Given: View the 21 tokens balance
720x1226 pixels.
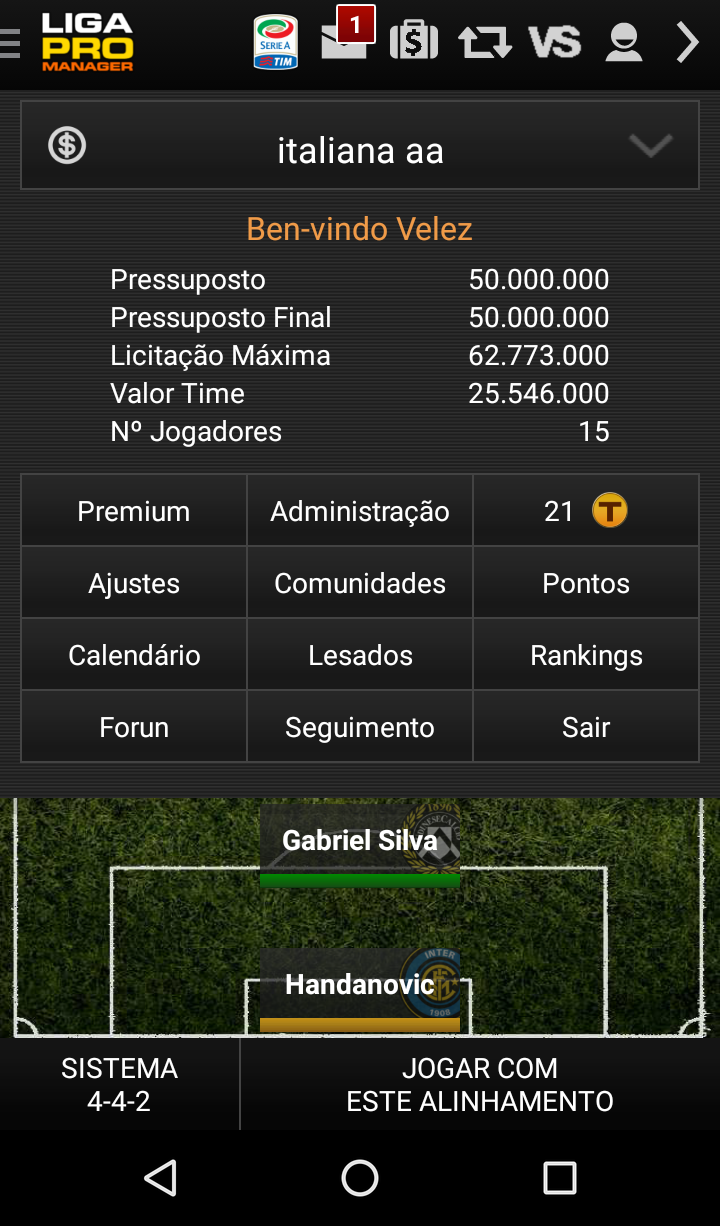Looking at the screenshot, I should (x=586, y=511).
